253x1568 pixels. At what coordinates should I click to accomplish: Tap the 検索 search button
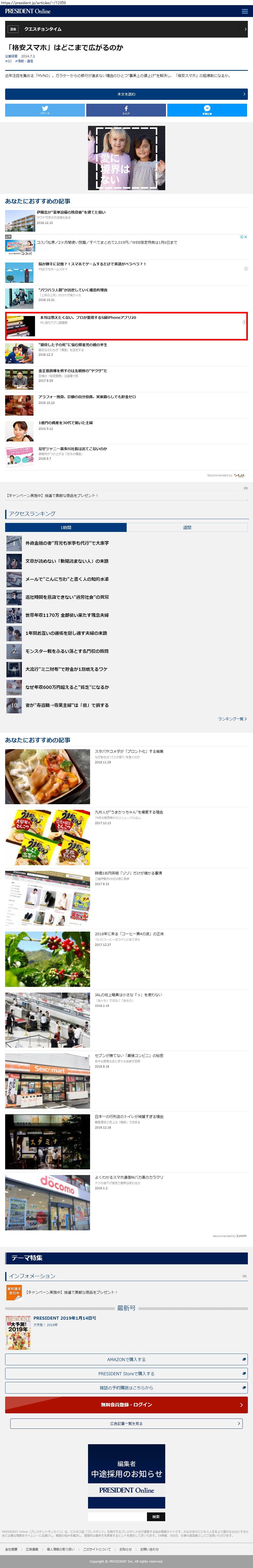coord(156,1516)
